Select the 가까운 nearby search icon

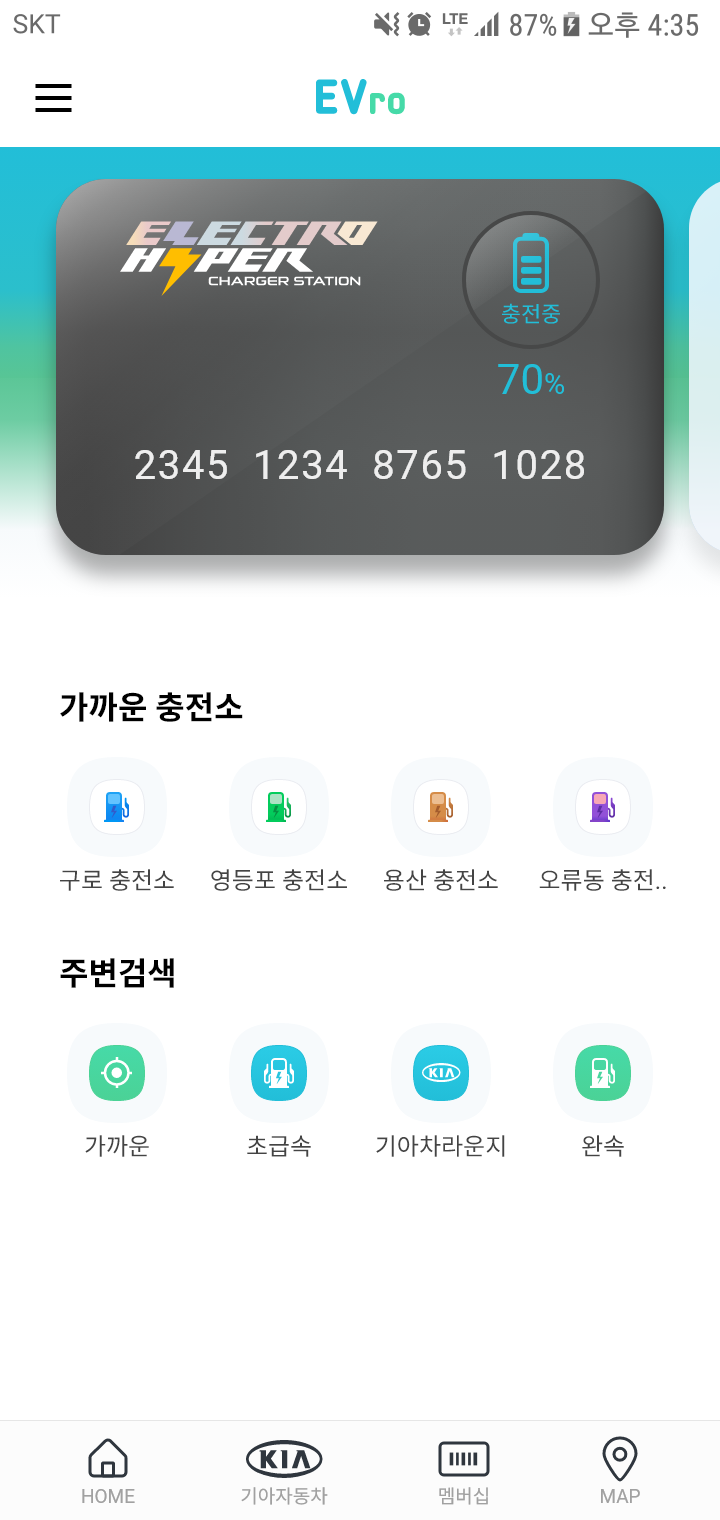coord(117,1072)
